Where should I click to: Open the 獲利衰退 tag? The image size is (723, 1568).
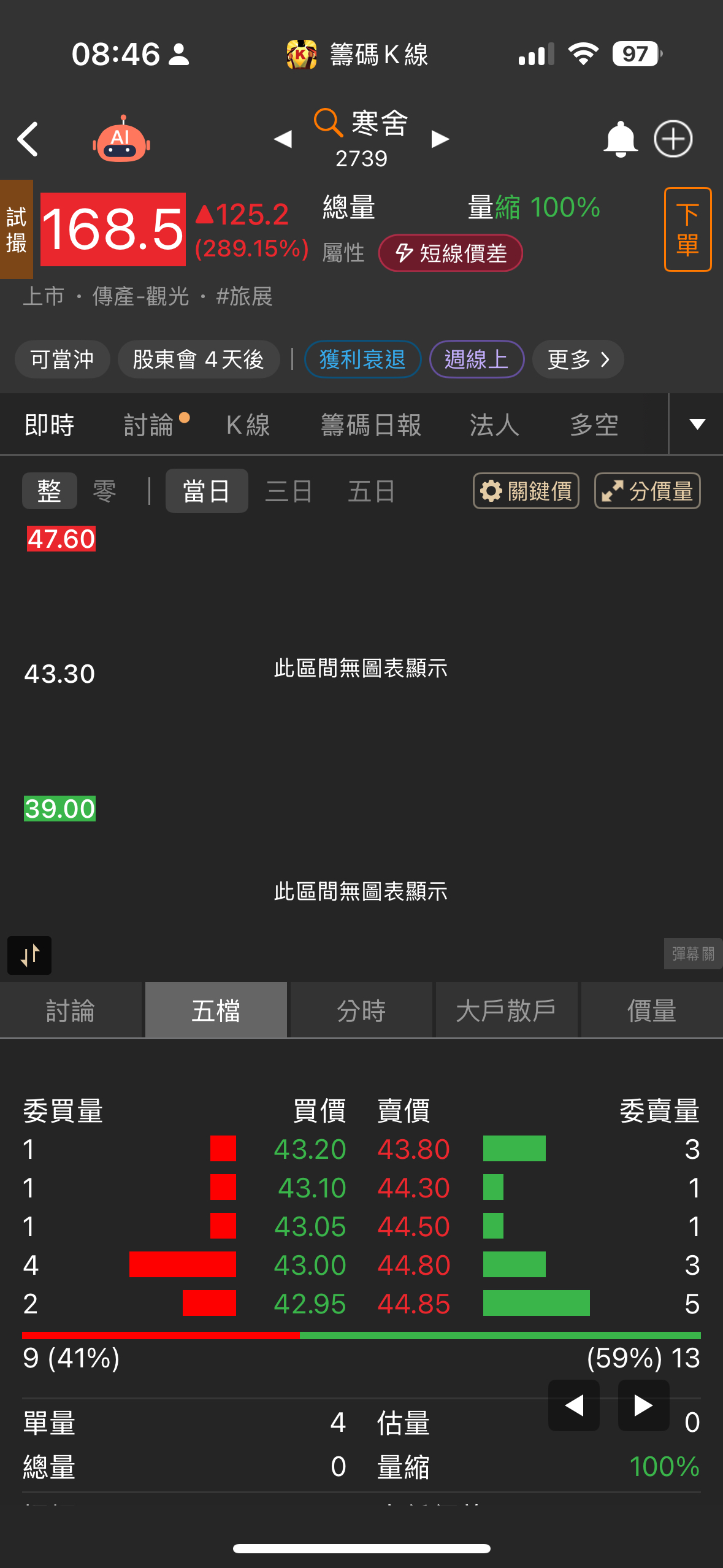point(362,359)
